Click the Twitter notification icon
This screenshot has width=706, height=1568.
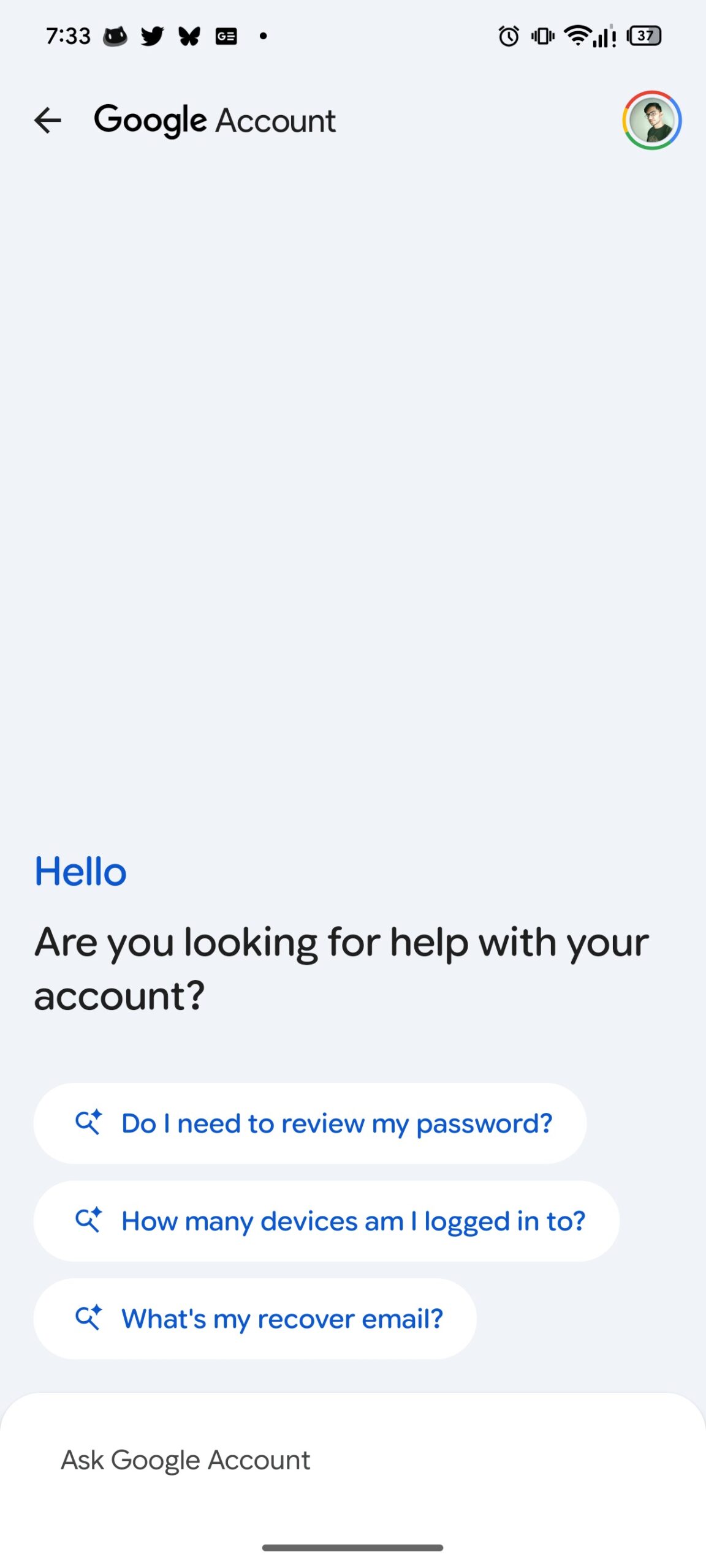[x=153, y=36]
